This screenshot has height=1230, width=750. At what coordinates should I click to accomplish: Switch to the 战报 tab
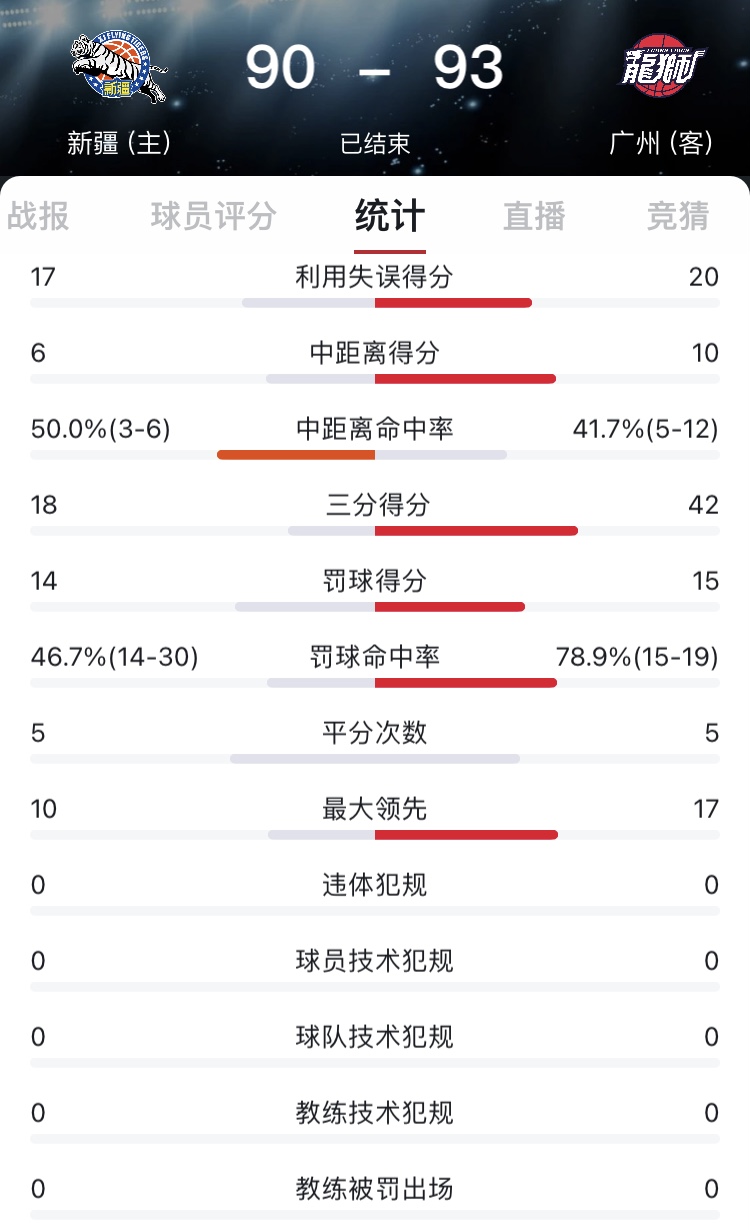(x=38, y=216)
